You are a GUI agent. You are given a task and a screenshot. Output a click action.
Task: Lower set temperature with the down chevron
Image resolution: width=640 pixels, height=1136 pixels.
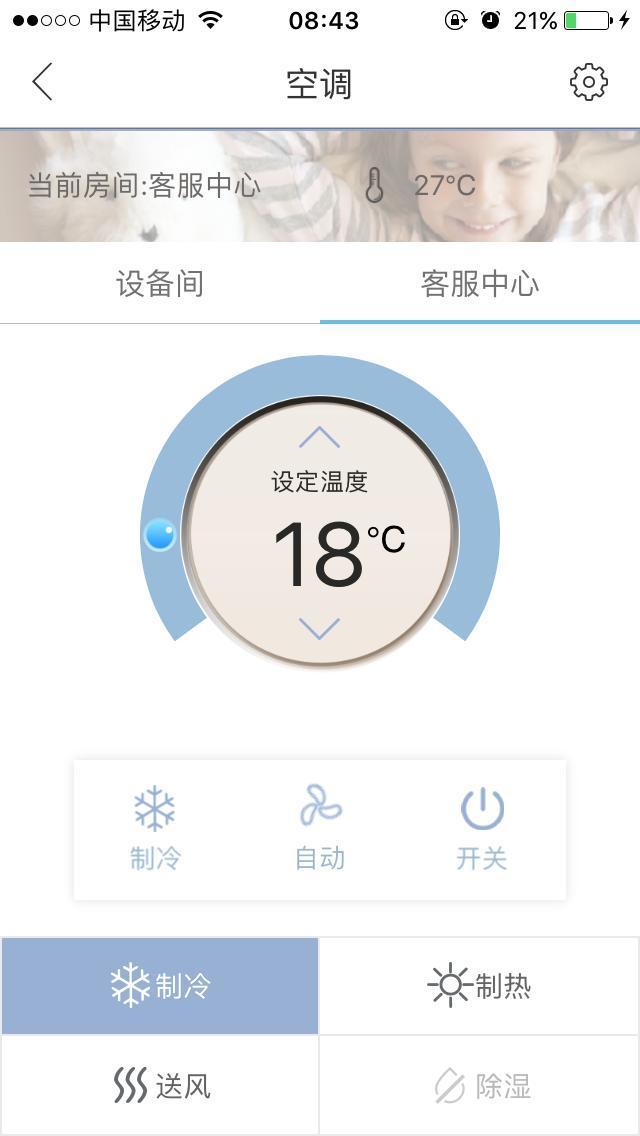pyautogui.click(x=319, y=628)
